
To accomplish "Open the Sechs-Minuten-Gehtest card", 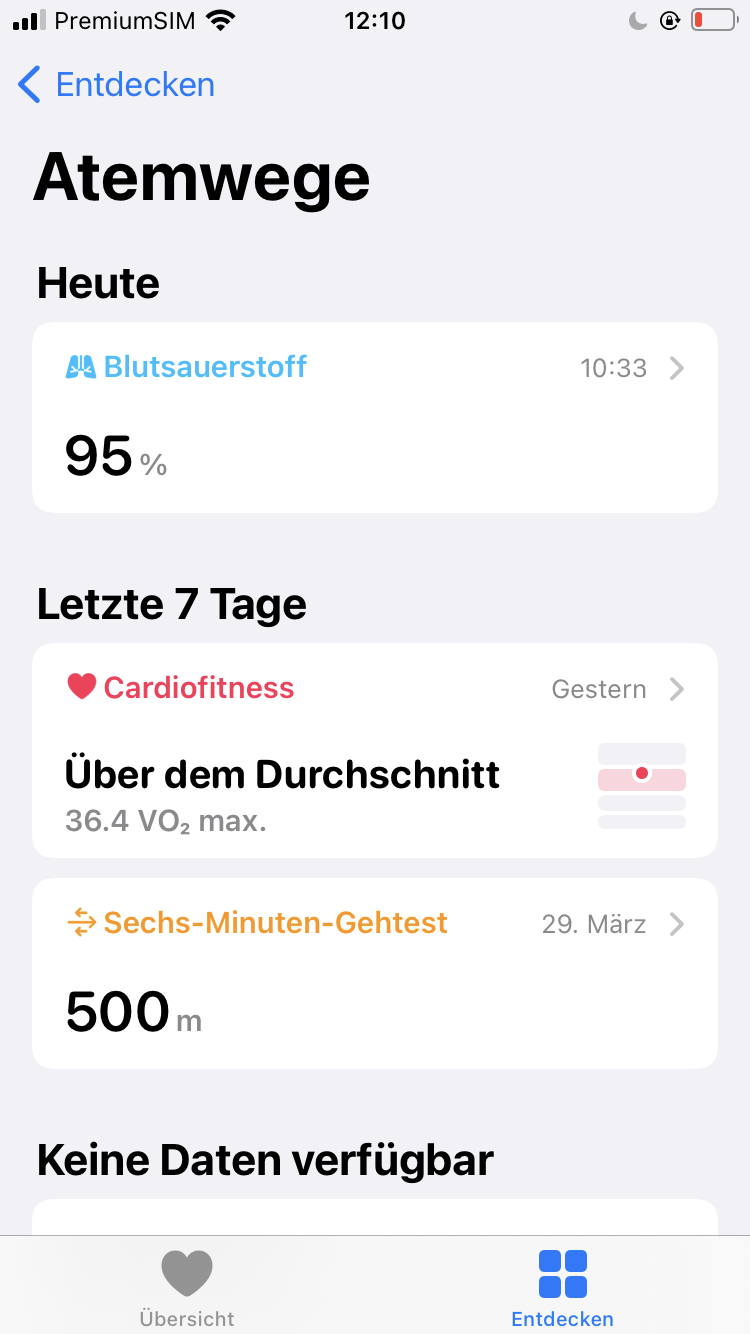I will [x=374, y=973].
